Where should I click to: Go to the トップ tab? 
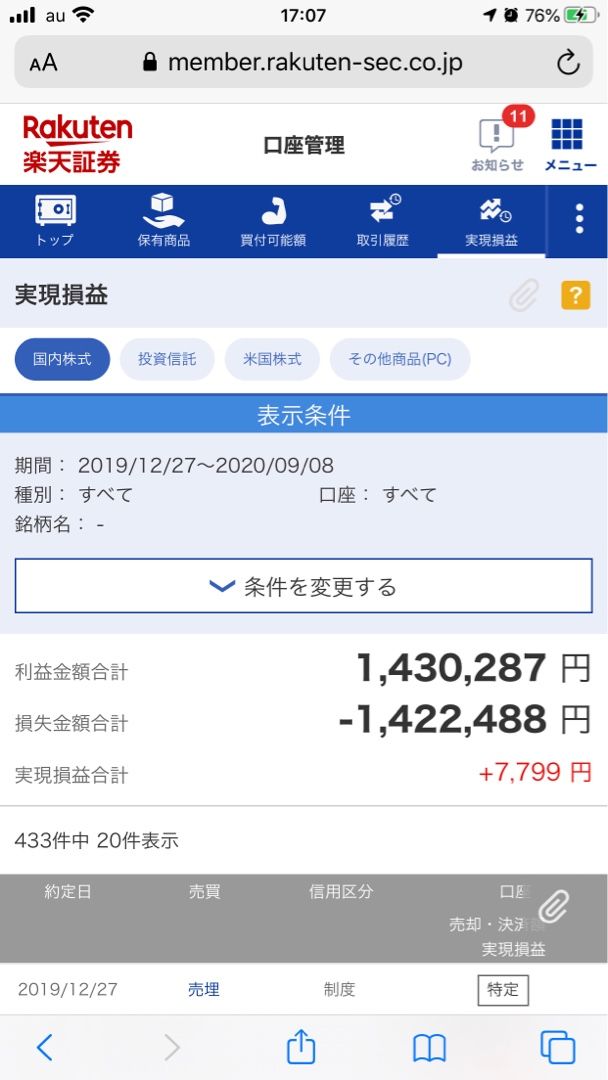point(55,221)
